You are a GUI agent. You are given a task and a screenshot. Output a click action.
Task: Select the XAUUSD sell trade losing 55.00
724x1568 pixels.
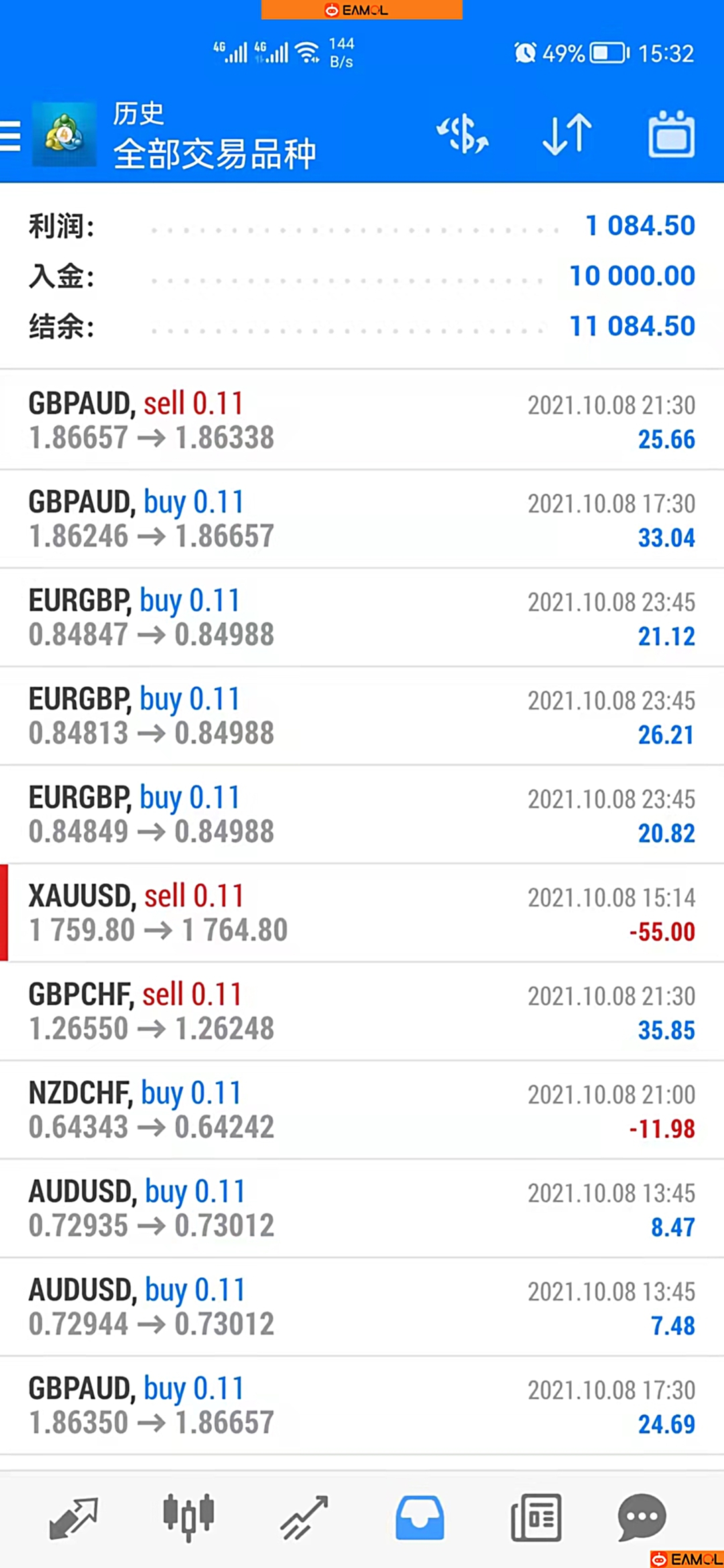[362, 913]
